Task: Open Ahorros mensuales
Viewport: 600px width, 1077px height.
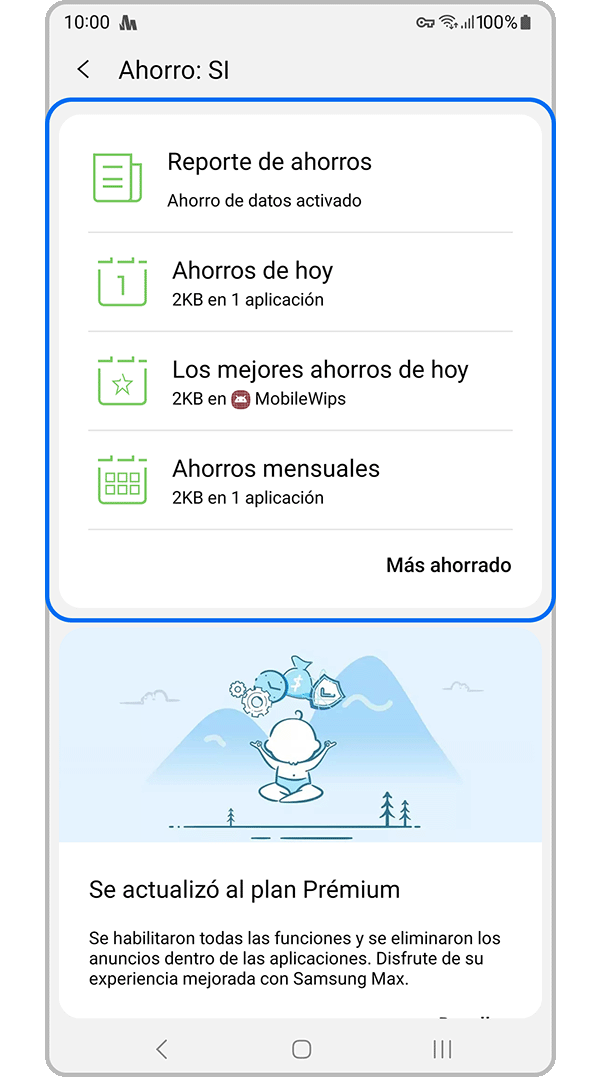Action: 300,481
